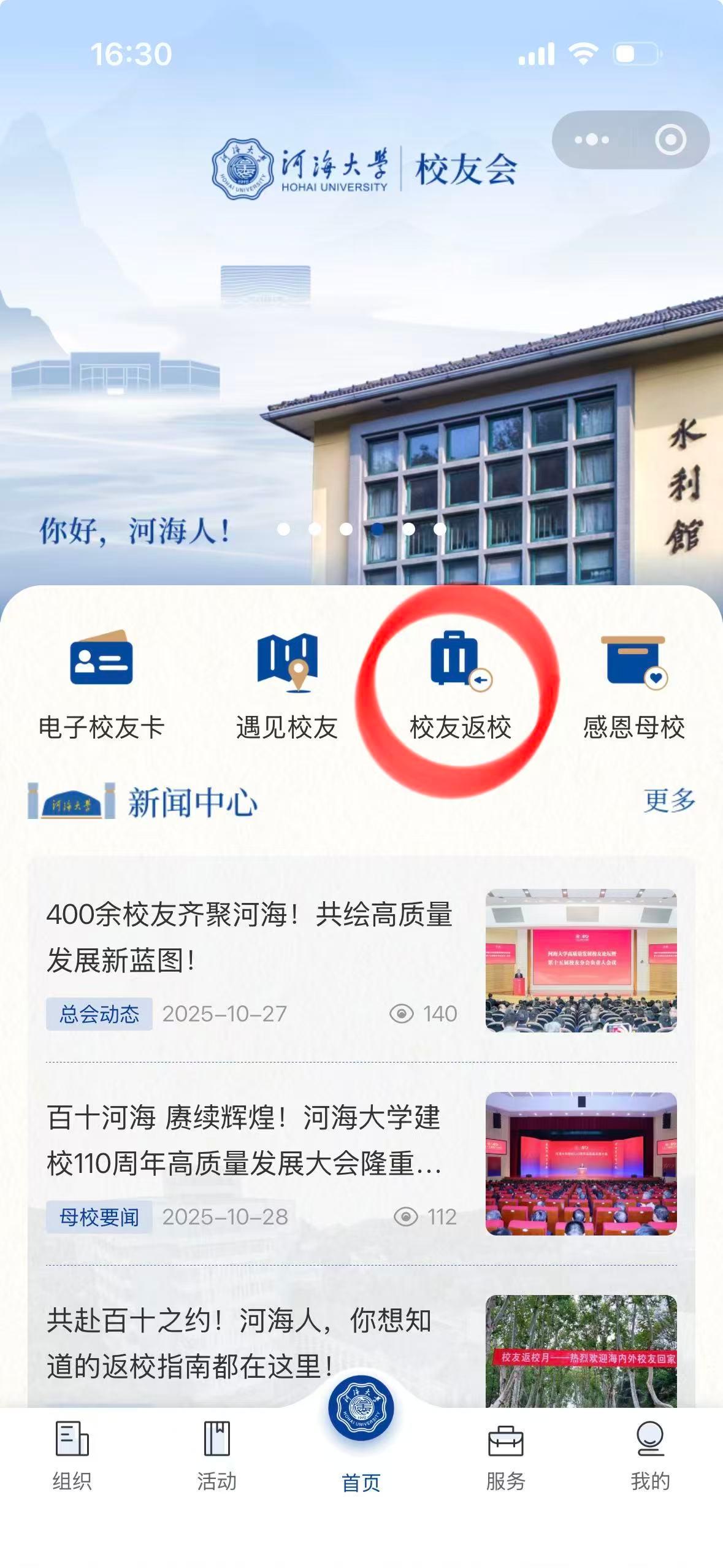This screenshot has width=723, height=1568.
Task: Open 遇见校友 map feature
Action: pos(286,684)
